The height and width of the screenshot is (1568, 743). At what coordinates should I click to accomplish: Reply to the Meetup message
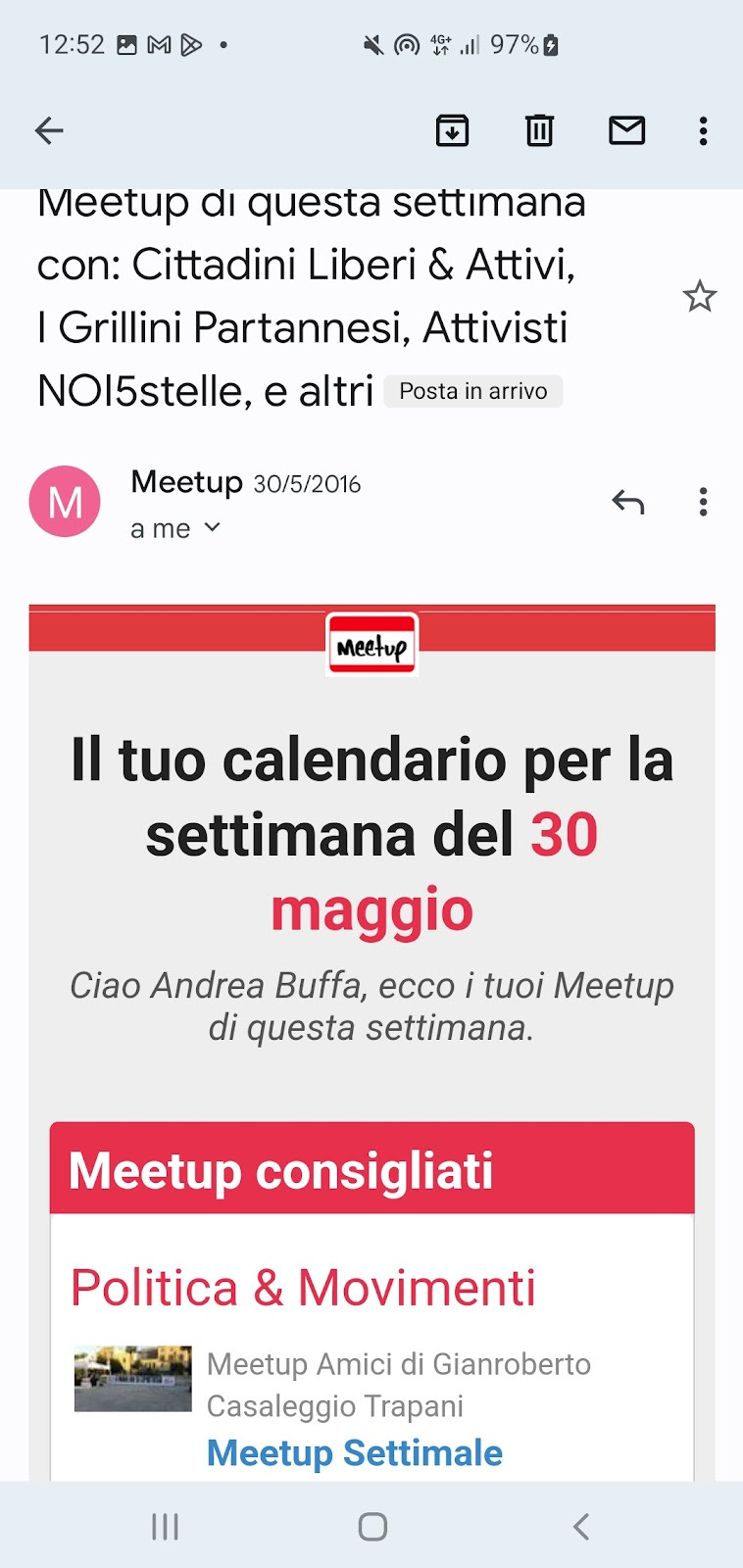point(628,502)
